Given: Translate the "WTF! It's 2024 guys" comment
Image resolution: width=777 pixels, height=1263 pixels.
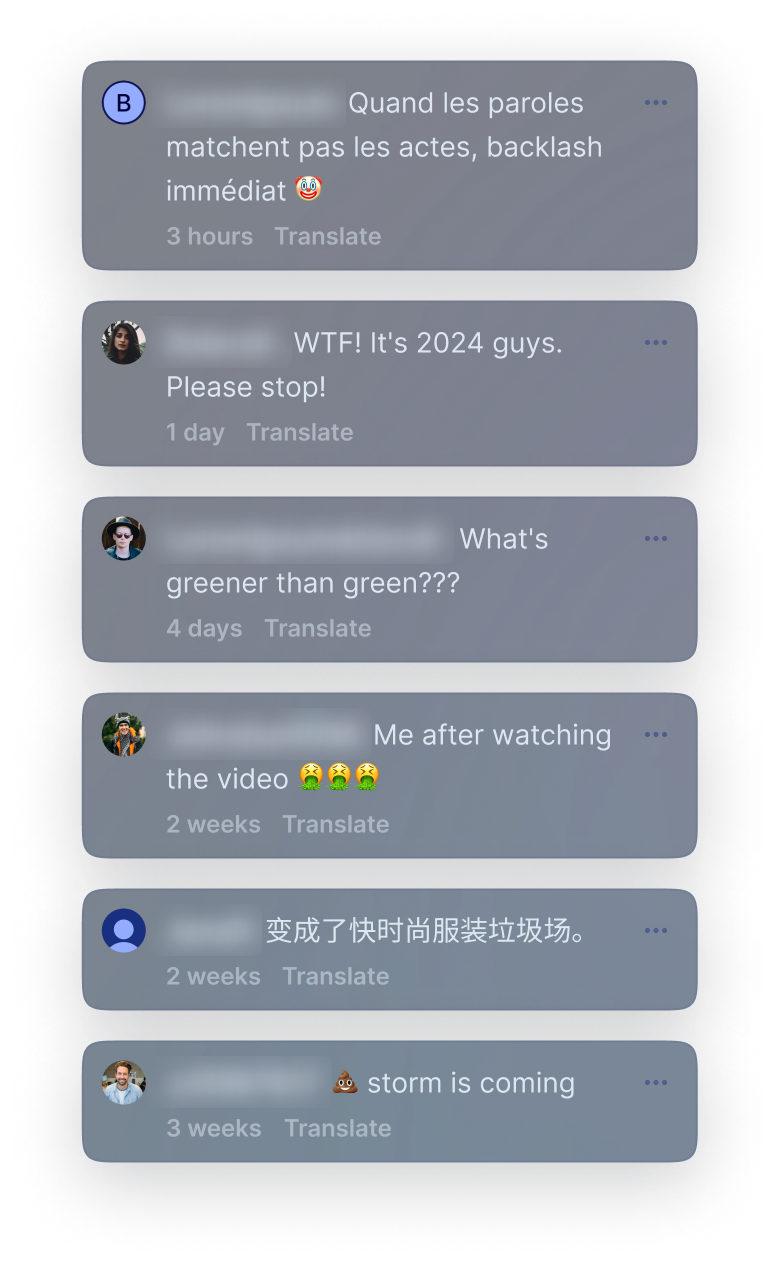Looking at the screenshot, I should pyautogui.click(x=299, y=433).
